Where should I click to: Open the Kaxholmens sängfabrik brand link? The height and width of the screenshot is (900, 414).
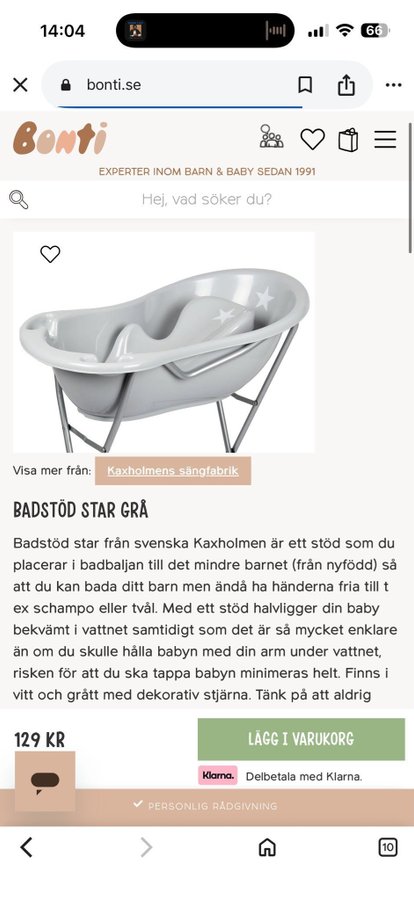[173, 471]
